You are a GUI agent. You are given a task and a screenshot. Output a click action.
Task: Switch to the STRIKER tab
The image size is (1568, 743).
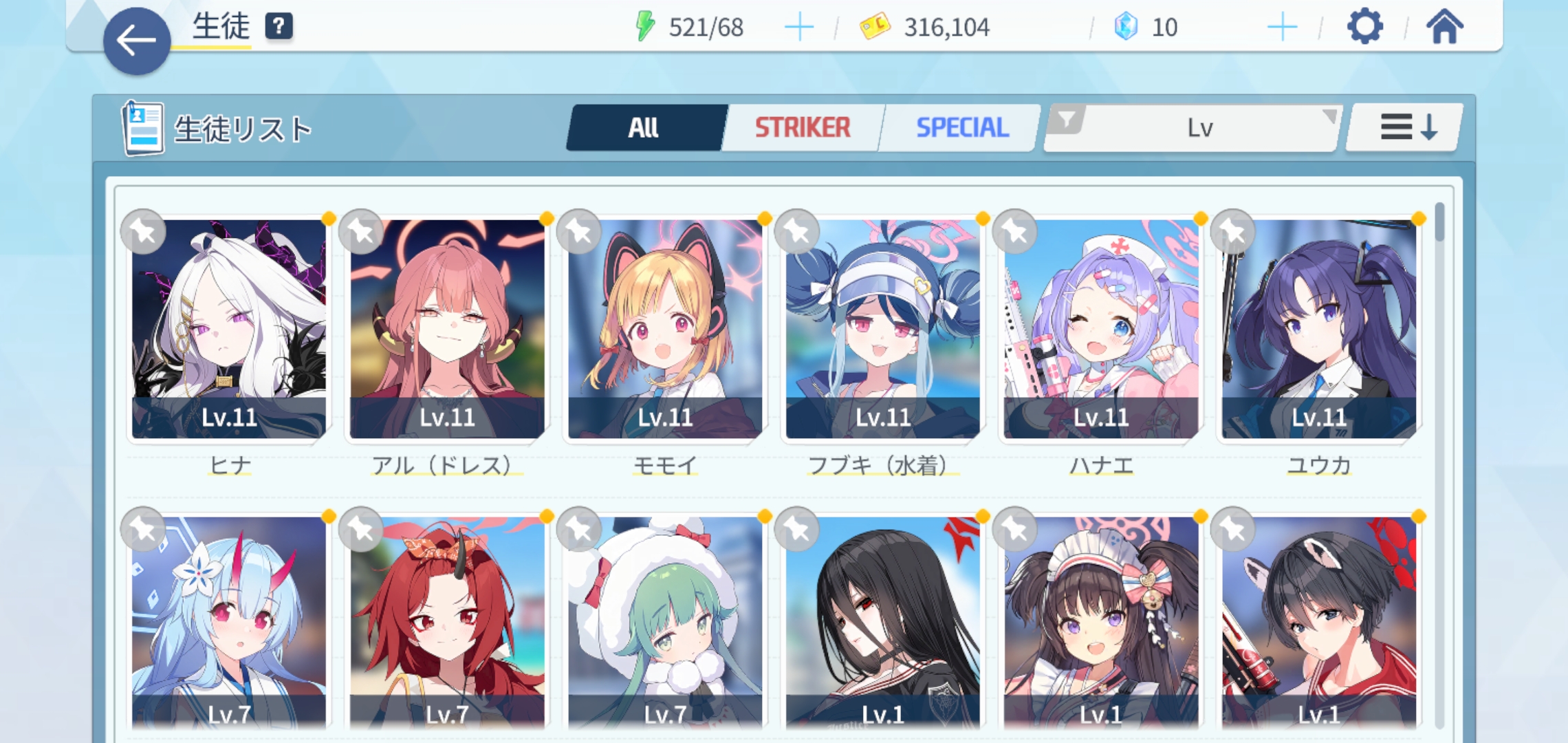[x=803, y=127]
